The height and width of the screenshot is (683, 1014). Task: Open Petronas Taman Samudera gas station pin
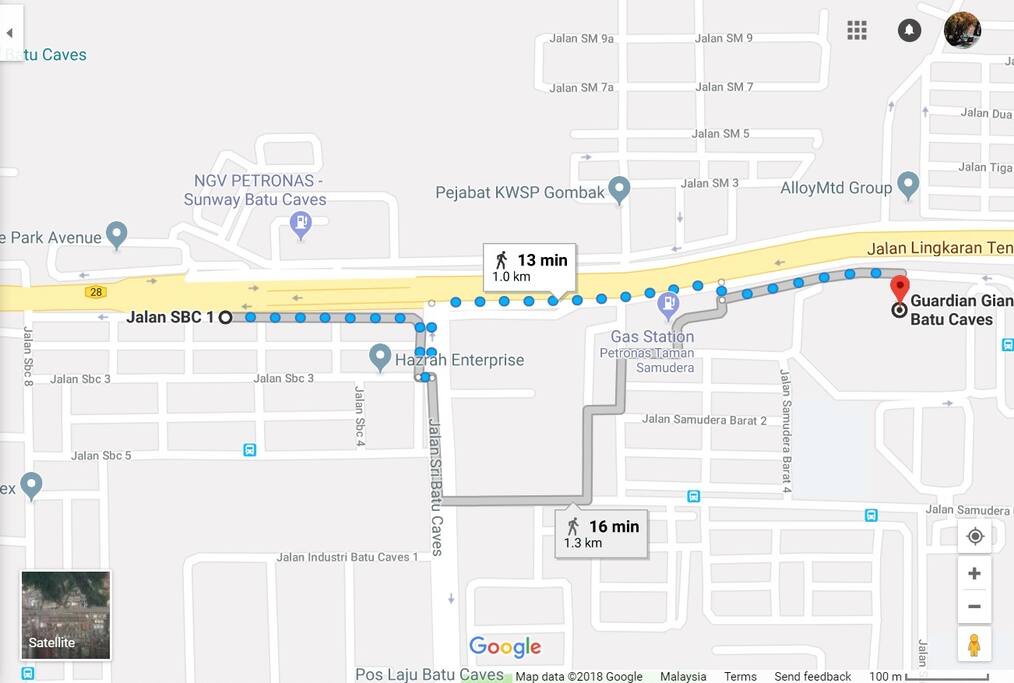pyautogui.click(x=669, y=304)
